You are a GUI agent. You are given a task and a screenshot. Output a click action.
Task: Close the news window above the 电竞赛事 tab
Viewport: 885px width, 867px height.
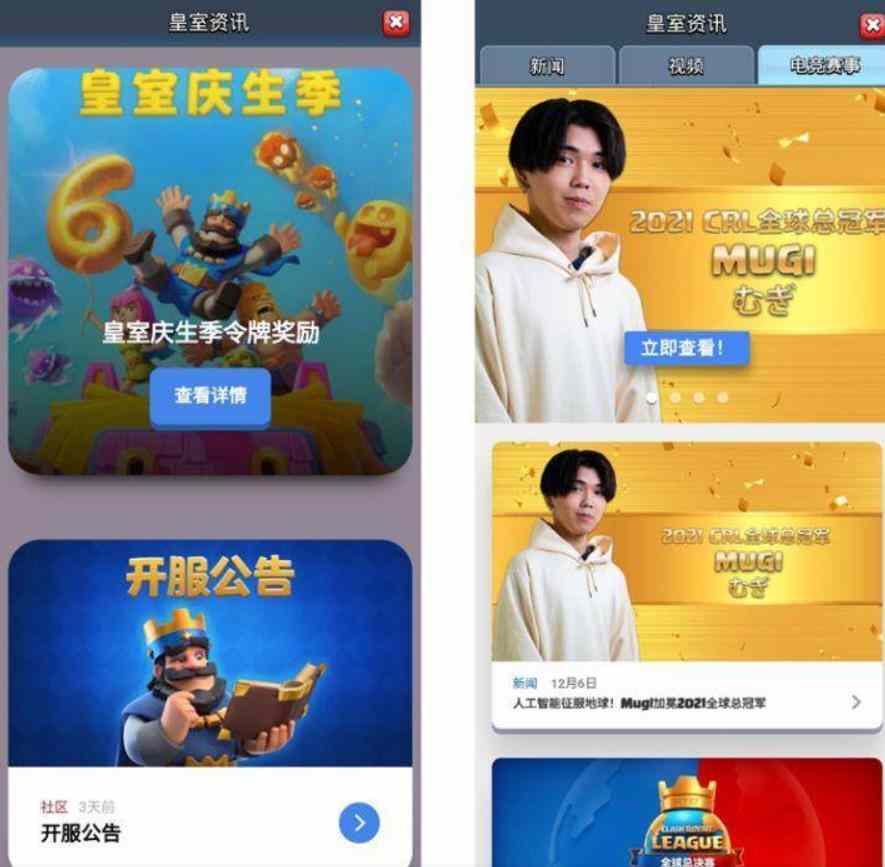tap(872, 24)
